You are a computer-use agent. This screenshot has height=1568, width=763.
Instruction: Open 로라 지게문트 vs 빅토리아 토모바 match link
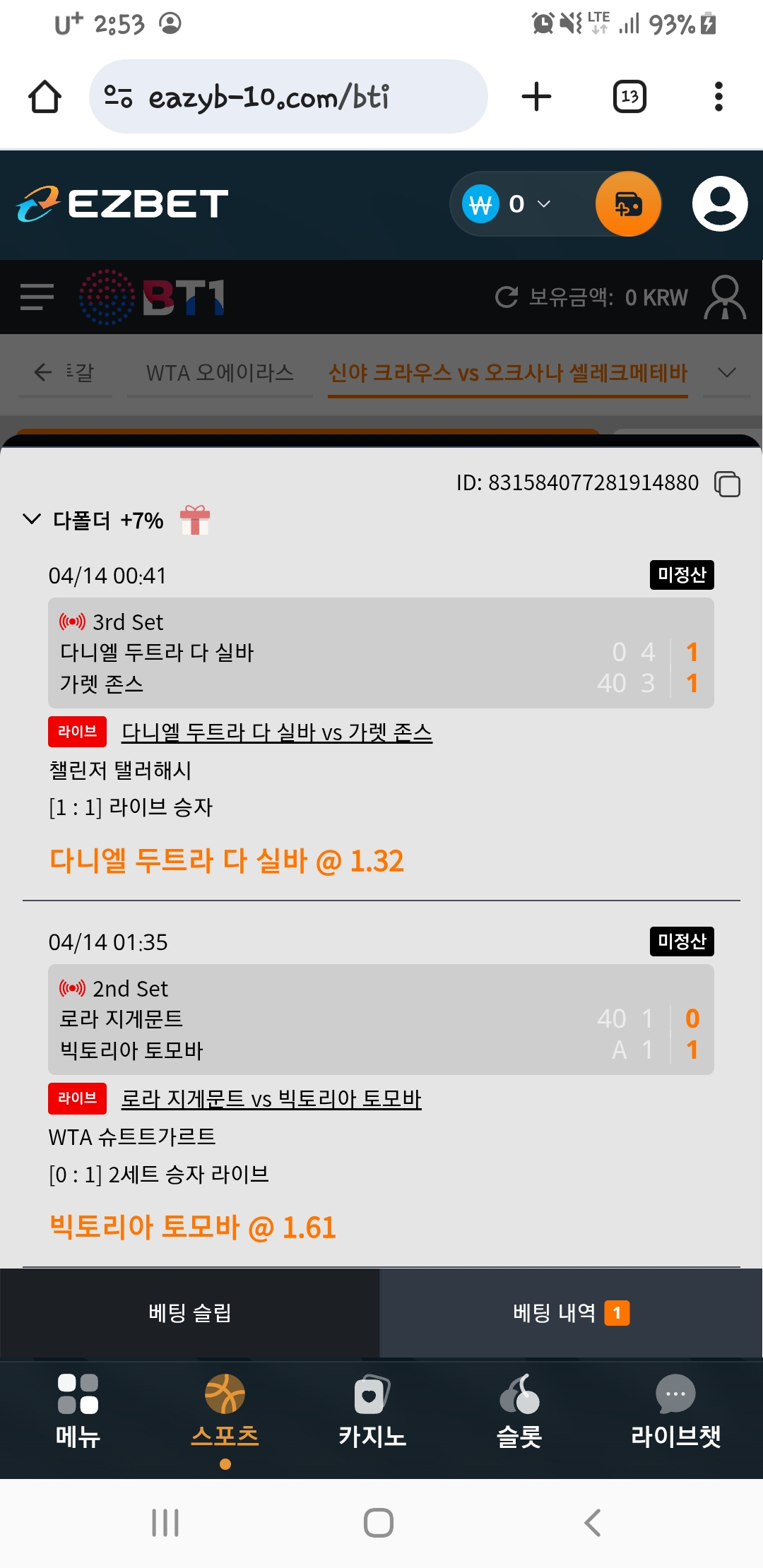click(x=271, y=1099)
